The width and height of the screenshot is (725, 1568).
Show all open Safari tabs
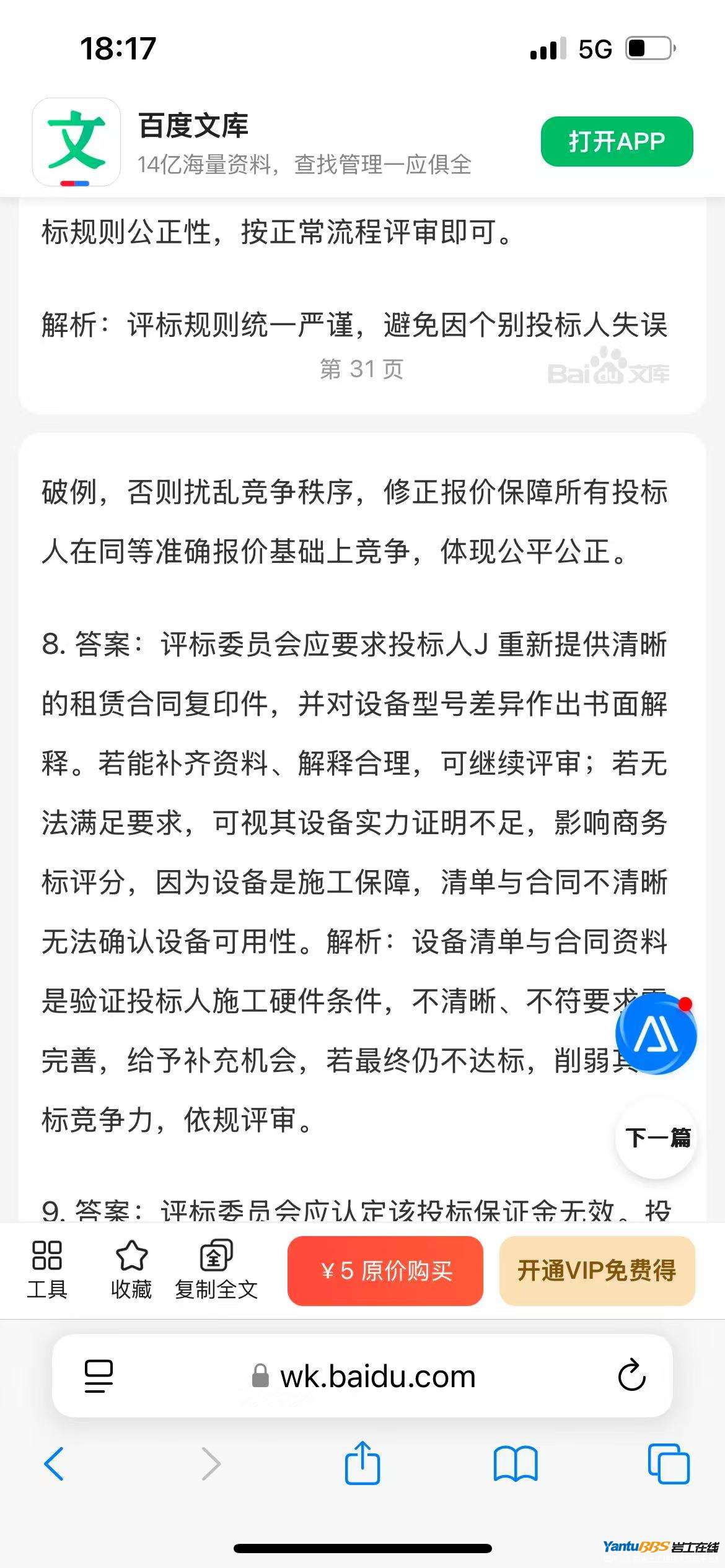[668, 1464]
